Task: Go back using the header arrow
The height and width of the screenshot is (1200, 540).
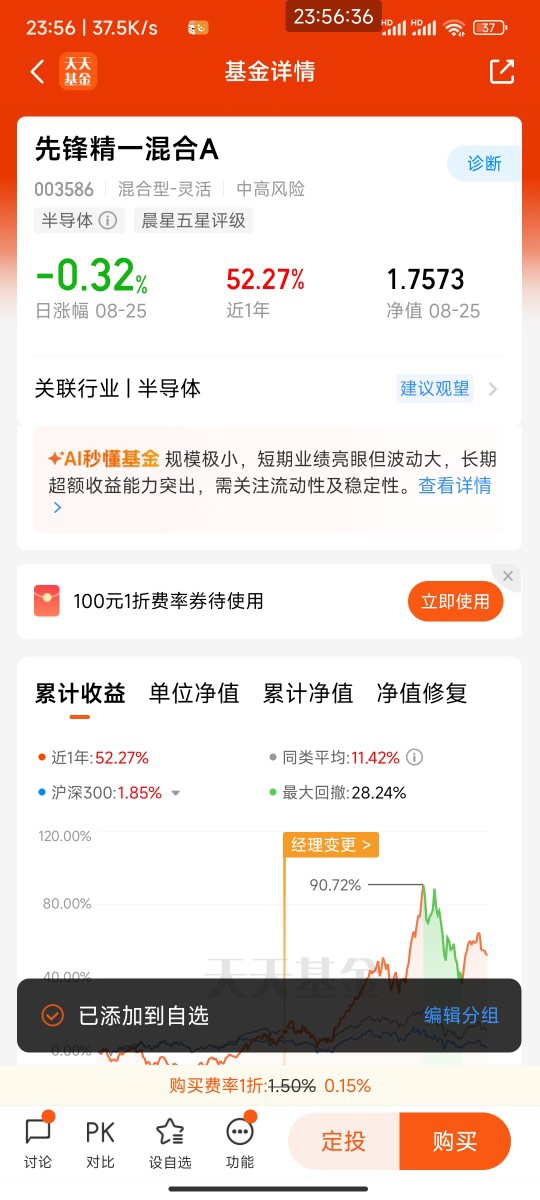Action: click(x=37, y=71)
